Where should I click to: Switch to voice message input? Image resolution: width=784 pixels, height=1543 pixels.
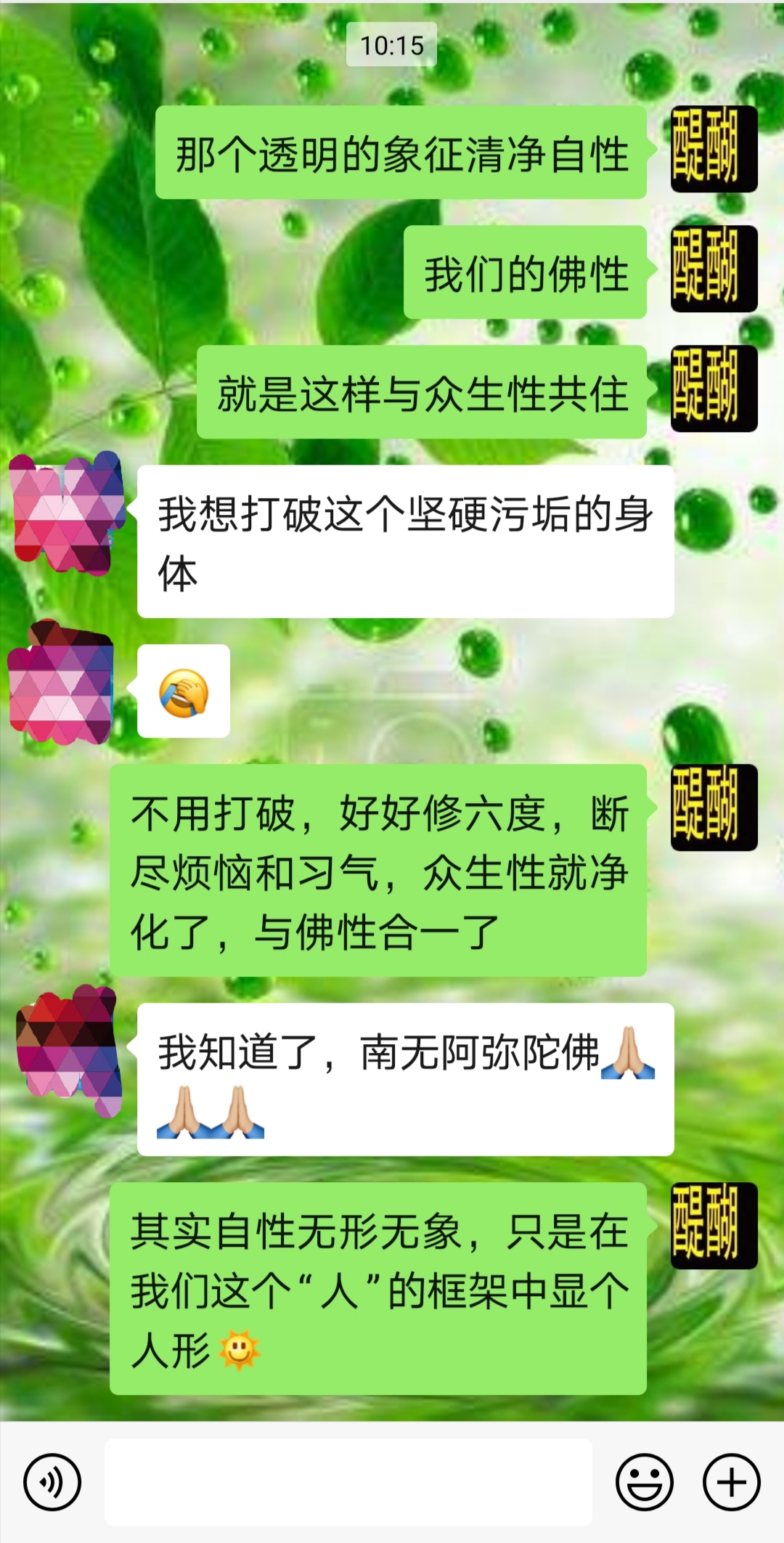click(x=52, y=1482)
